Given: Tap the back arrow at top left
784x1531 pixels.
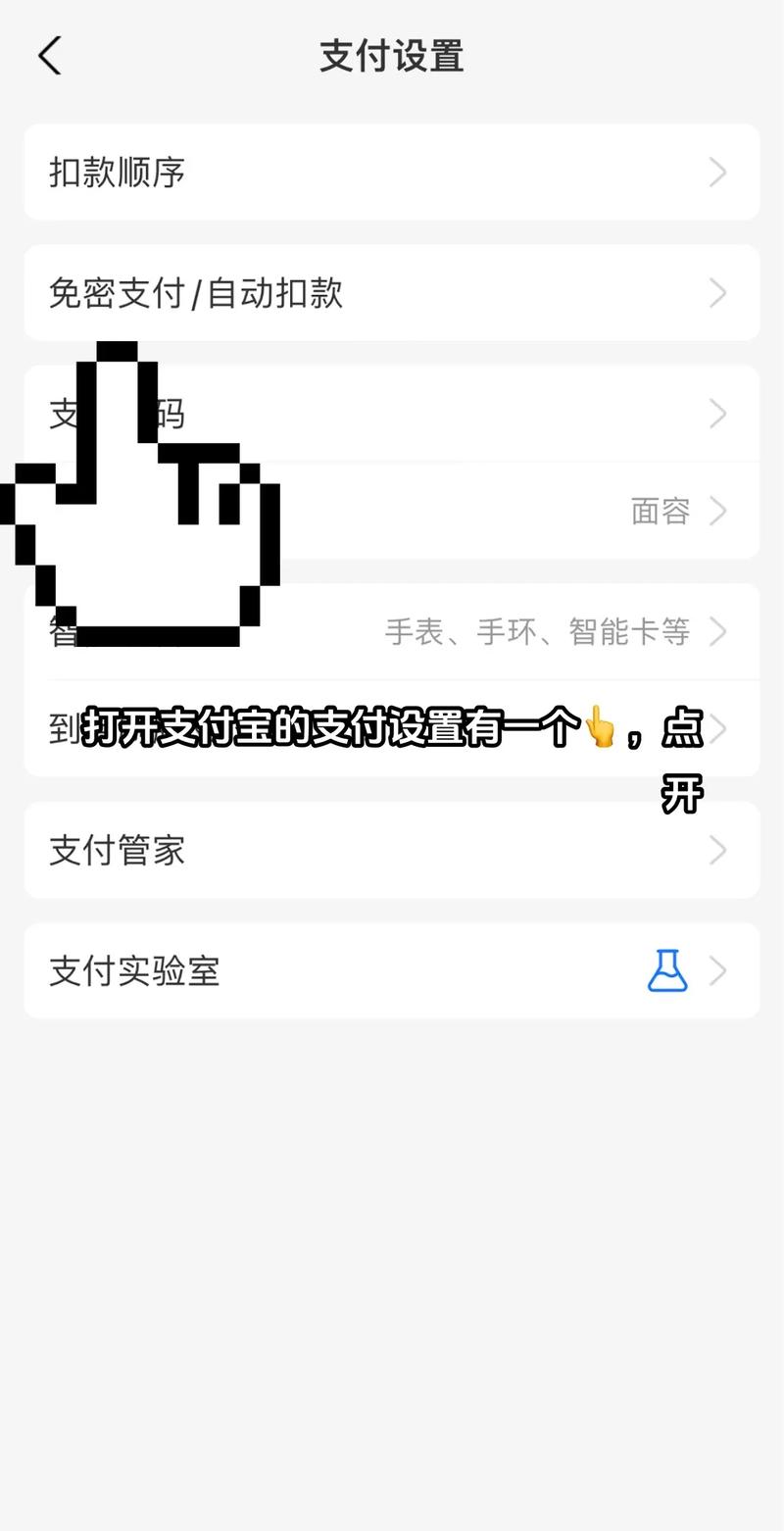Looking at the screenshot, I should 51,56.
